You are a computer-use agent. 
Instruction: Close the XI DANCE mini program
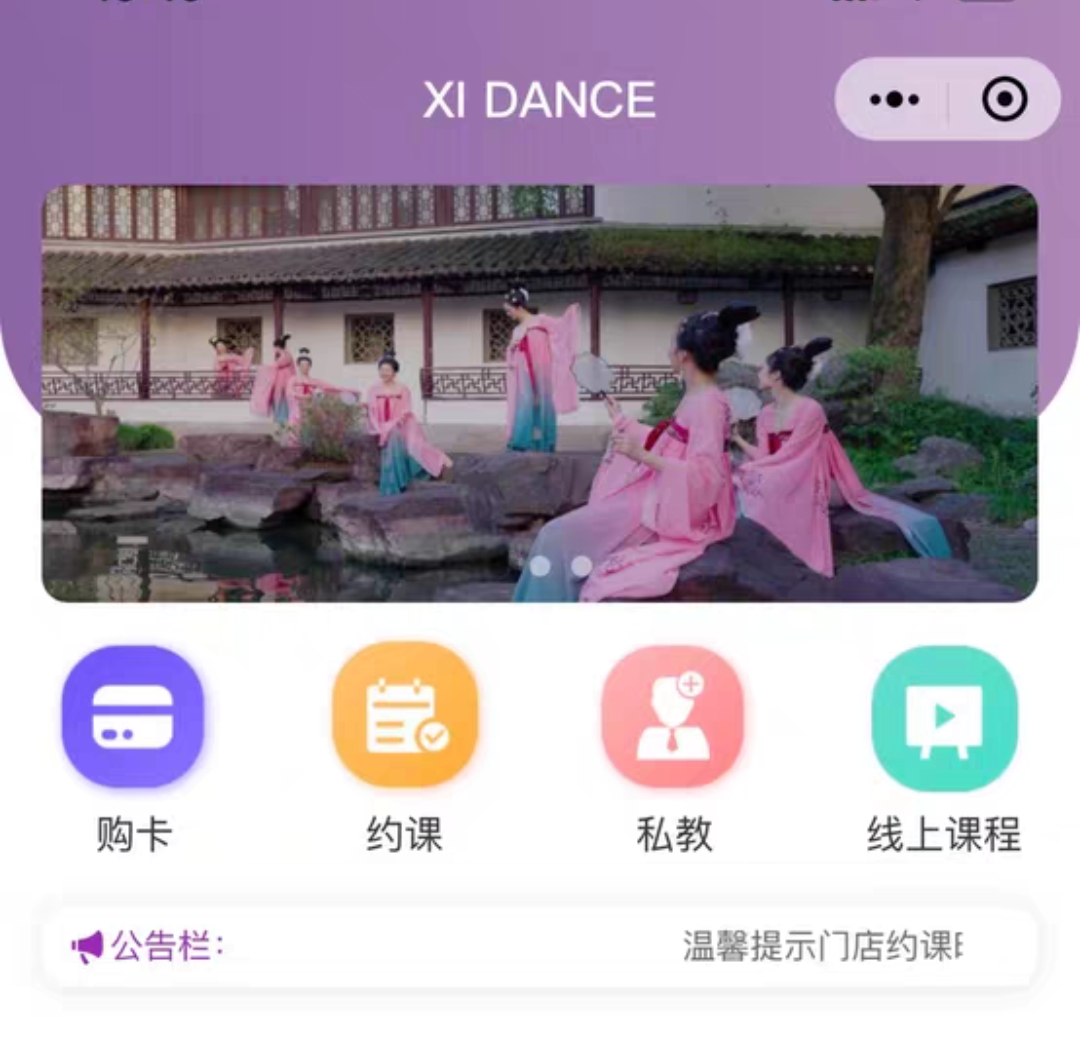pos(1004,99)
